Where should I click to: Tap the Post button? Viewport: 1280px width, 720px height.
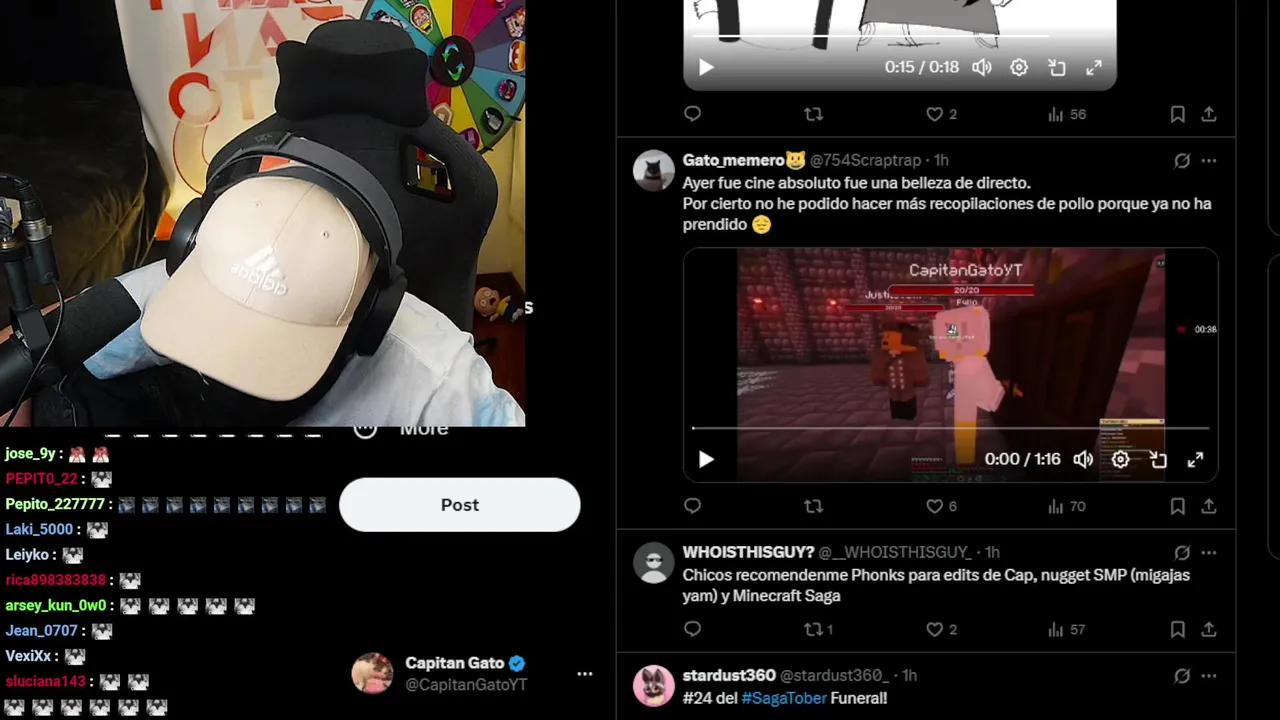pyautogui.click(x=459, y=505)
